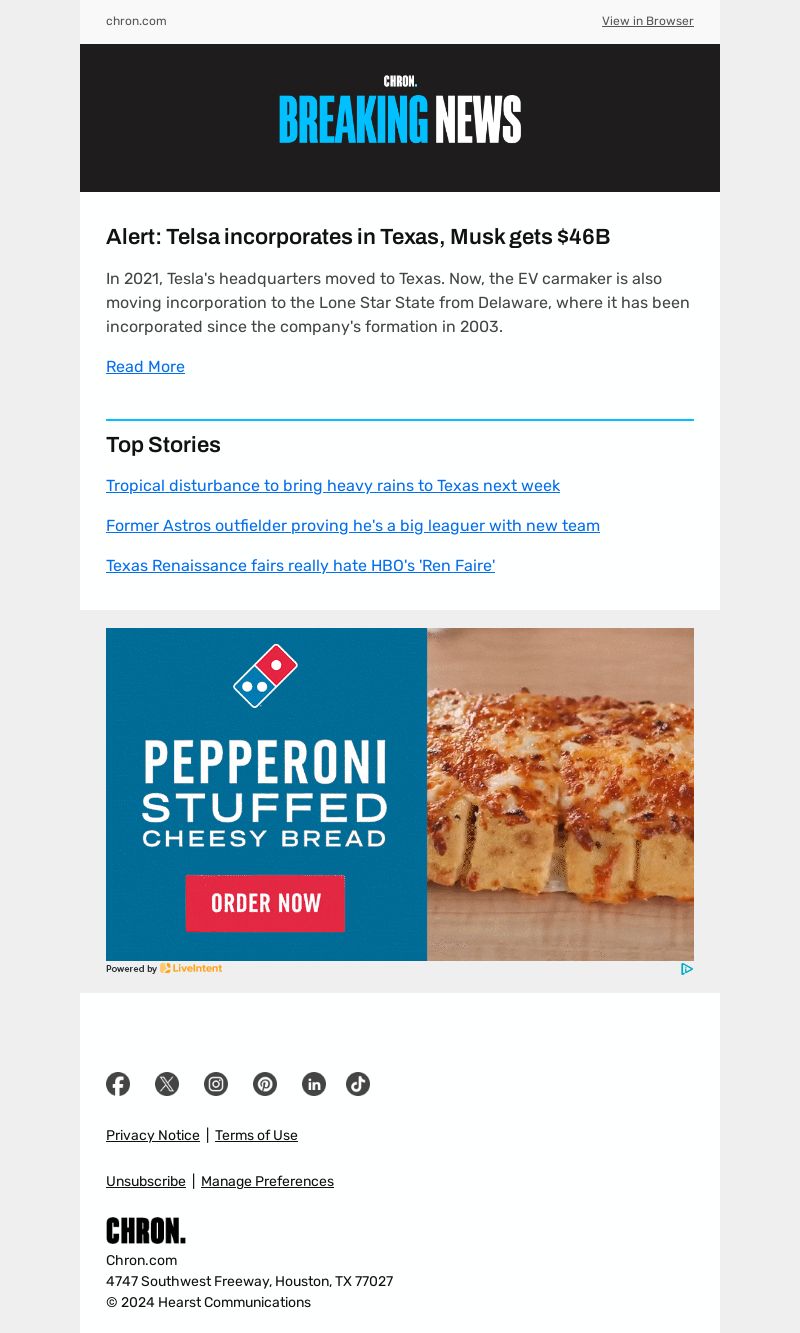Open Manage Preferences
Screen dimensions: 800x1333
pyautogui.click(x=267, y=1182)
